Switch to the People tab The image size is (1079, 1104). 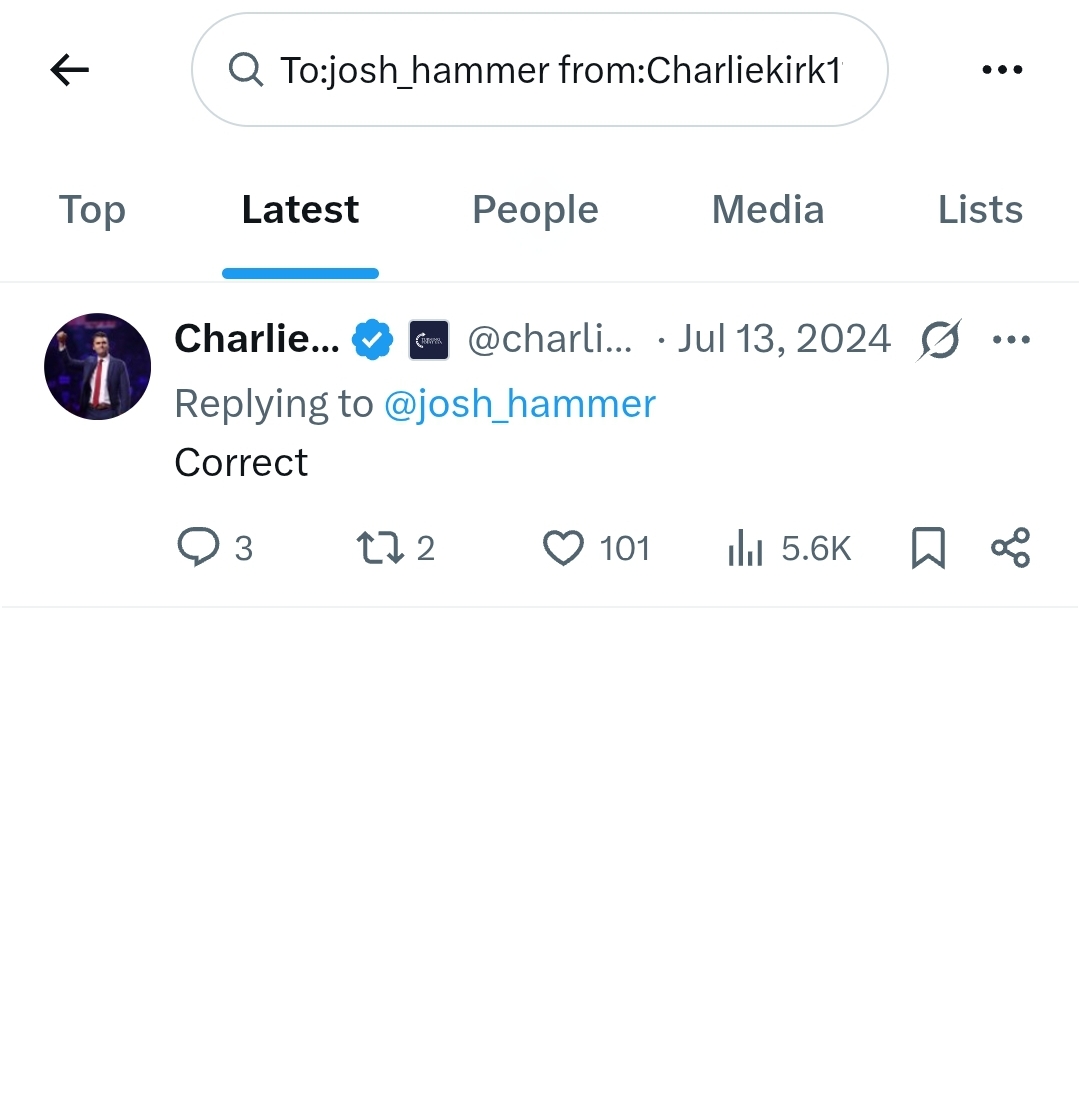click(x=535, y=210)
